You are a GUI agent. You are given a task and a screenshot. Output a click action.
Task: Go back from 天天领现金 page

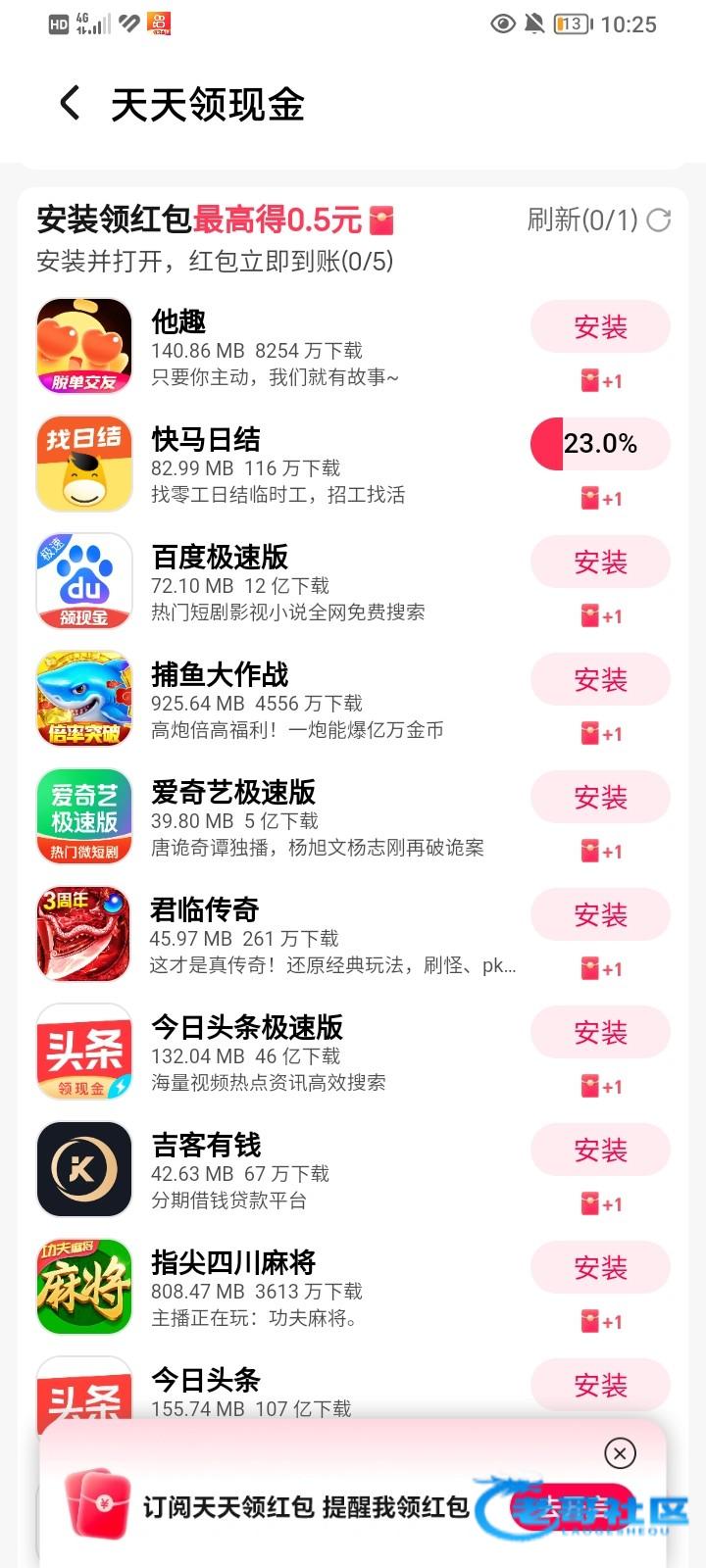70,103
